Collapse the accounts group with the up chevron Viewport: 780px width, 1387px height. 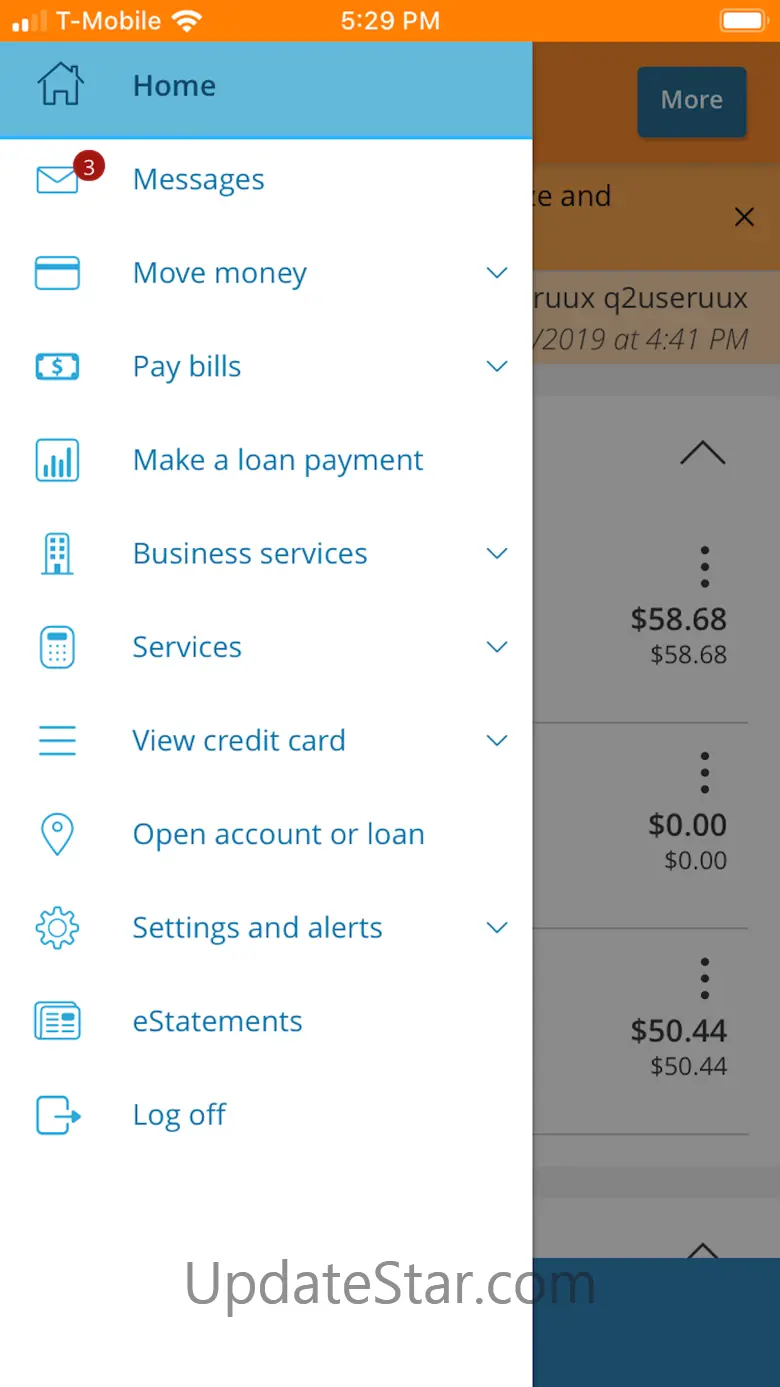pyautogui.click(x=703, y=454)
